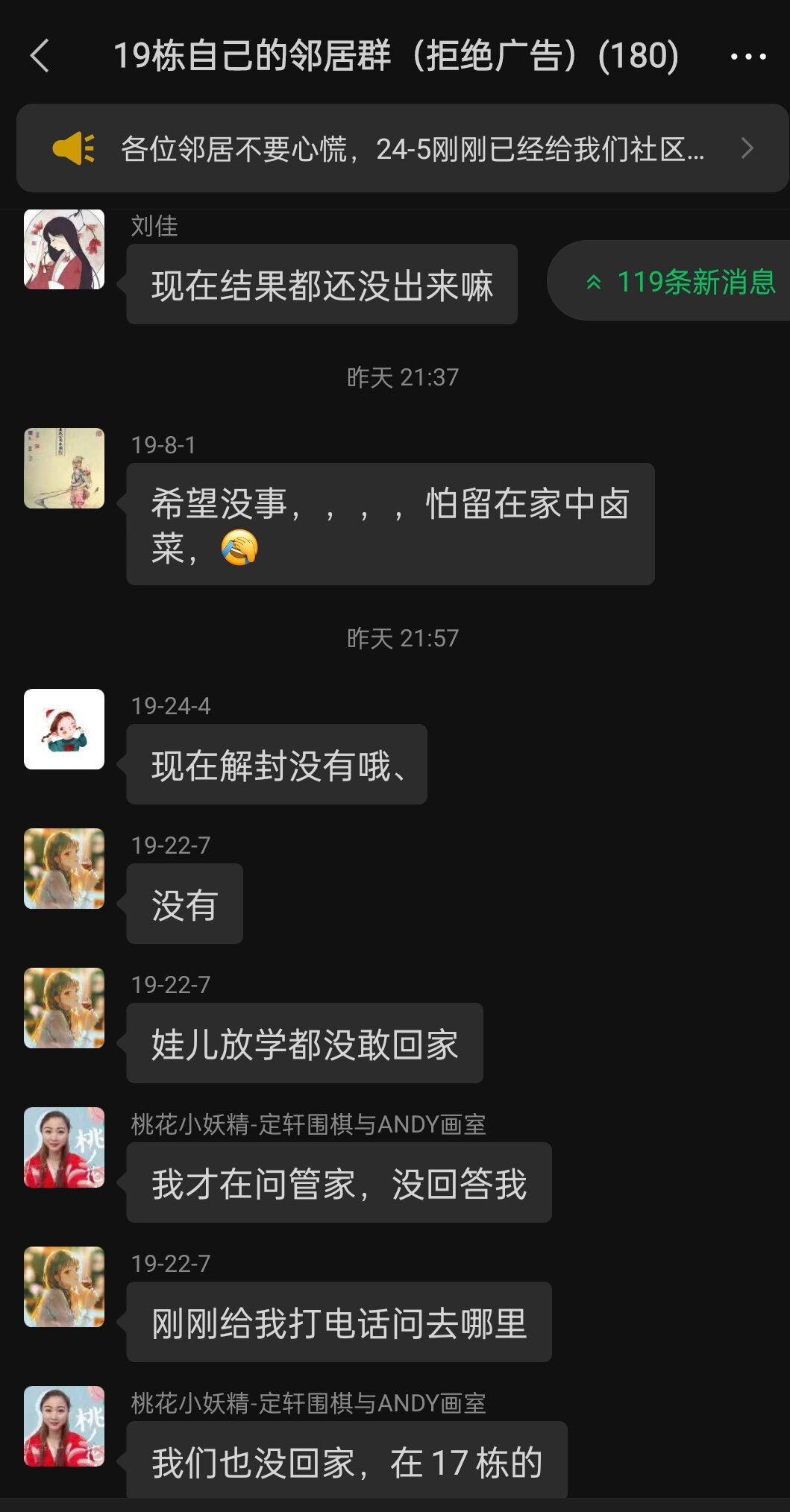
Task: Open the group chat overflow menu
Action: click(x=748, y=56)
